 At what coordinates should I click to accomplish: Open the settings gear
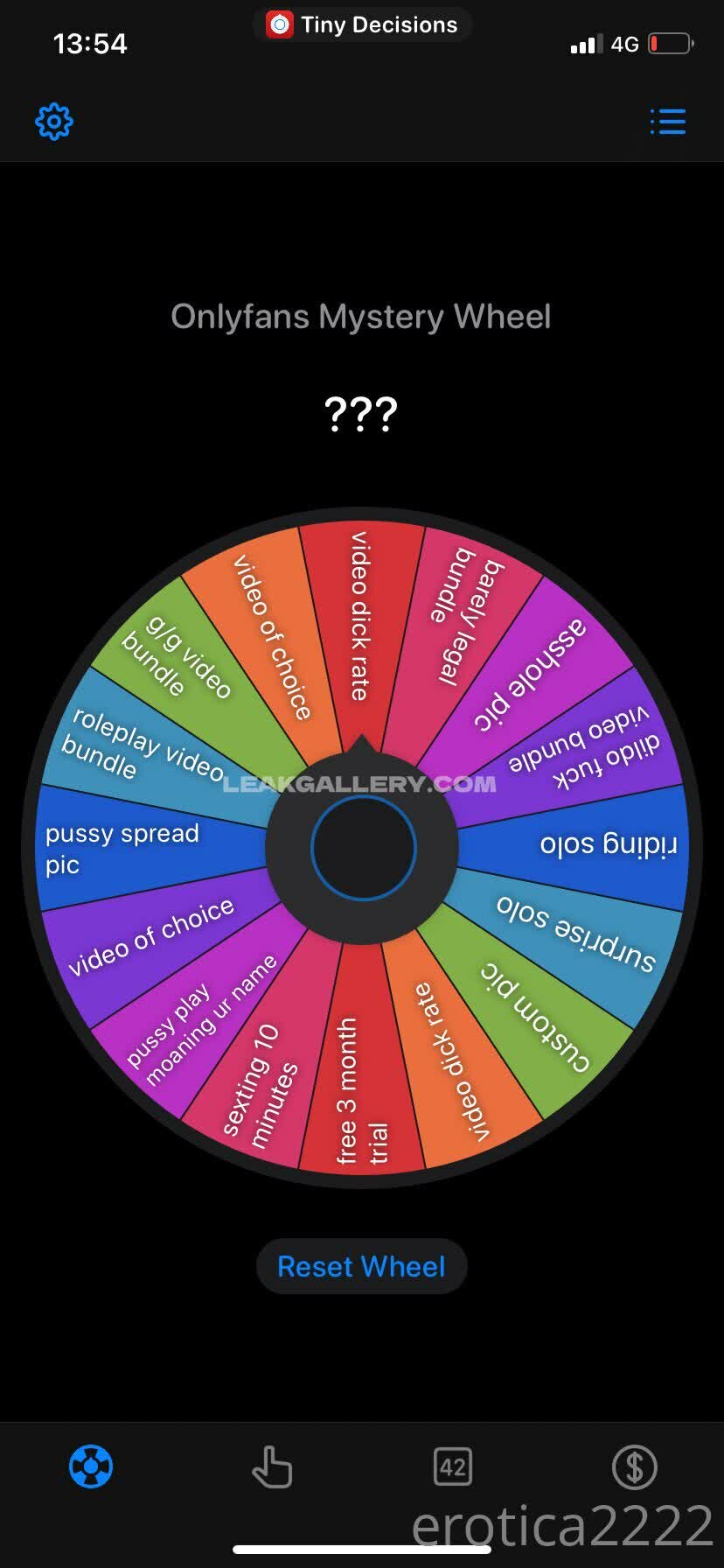(x=54, y=122)
